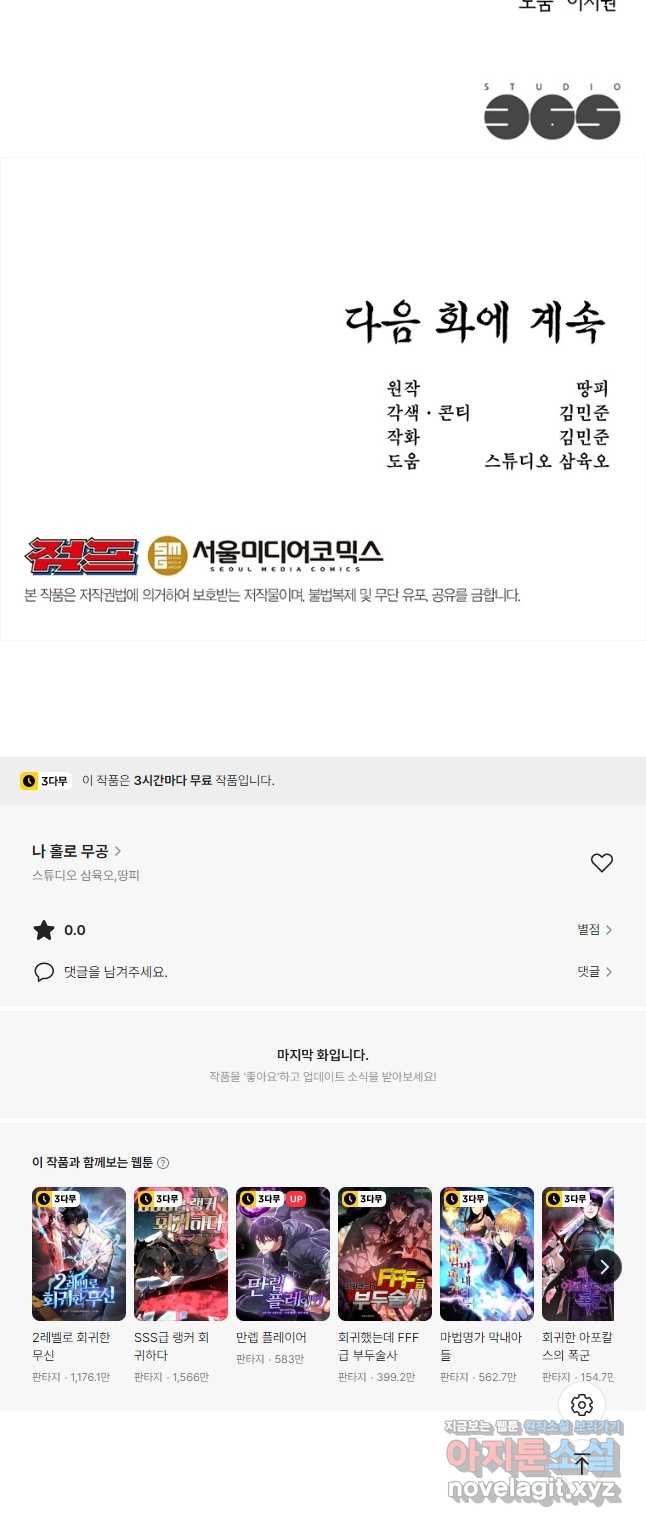646x1527 pixels.
Task: Open 회귀했는데 FFF급 부두술사 webtoon
Action: click(x=385, y=1254)
